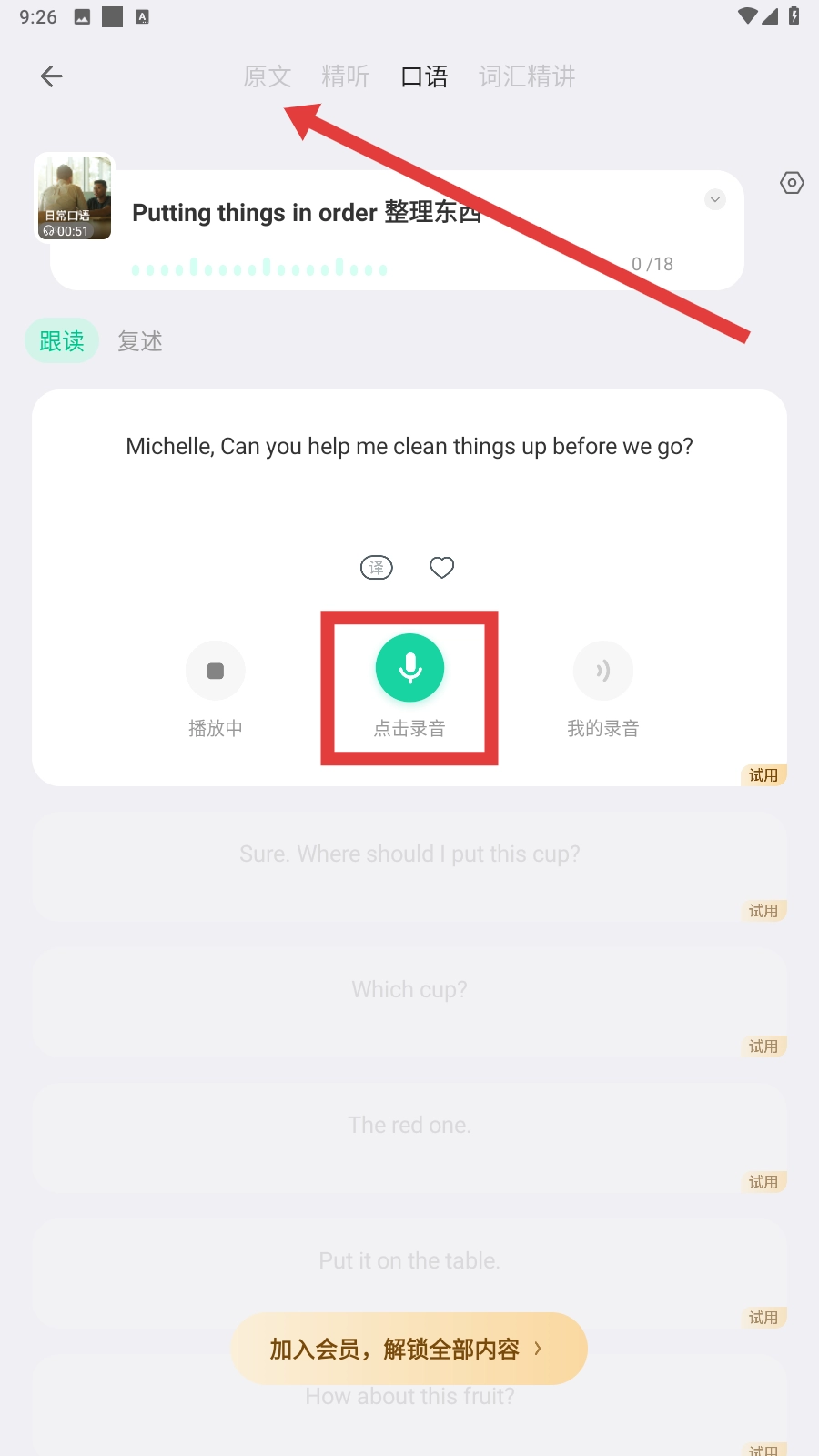Image resolution: width=819 pixels, height=1456 pixels.
Task: Switch to the 原文 tab
Action: (x=267, y=76)
